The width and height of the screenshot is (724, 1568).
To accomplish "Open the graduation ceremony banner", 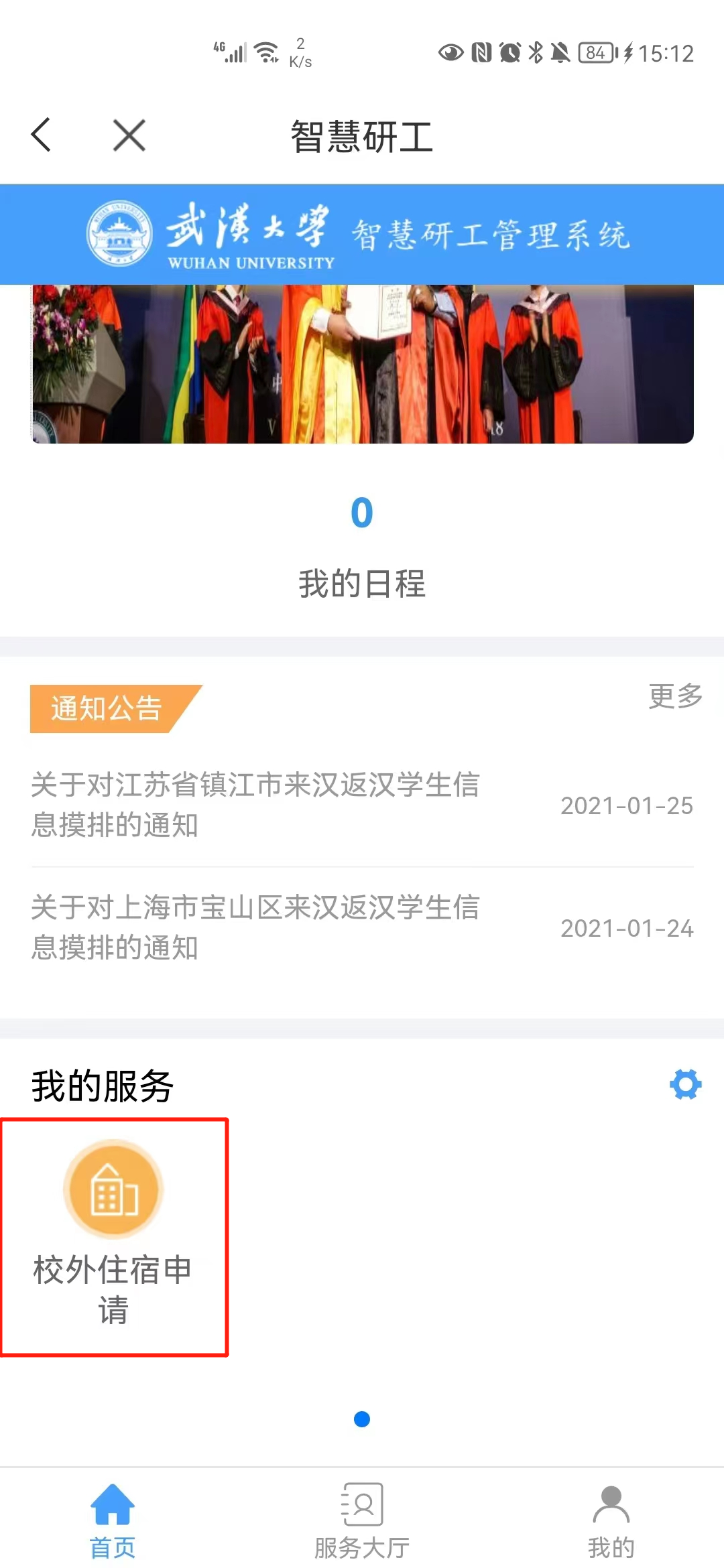I will pos(362,363).
